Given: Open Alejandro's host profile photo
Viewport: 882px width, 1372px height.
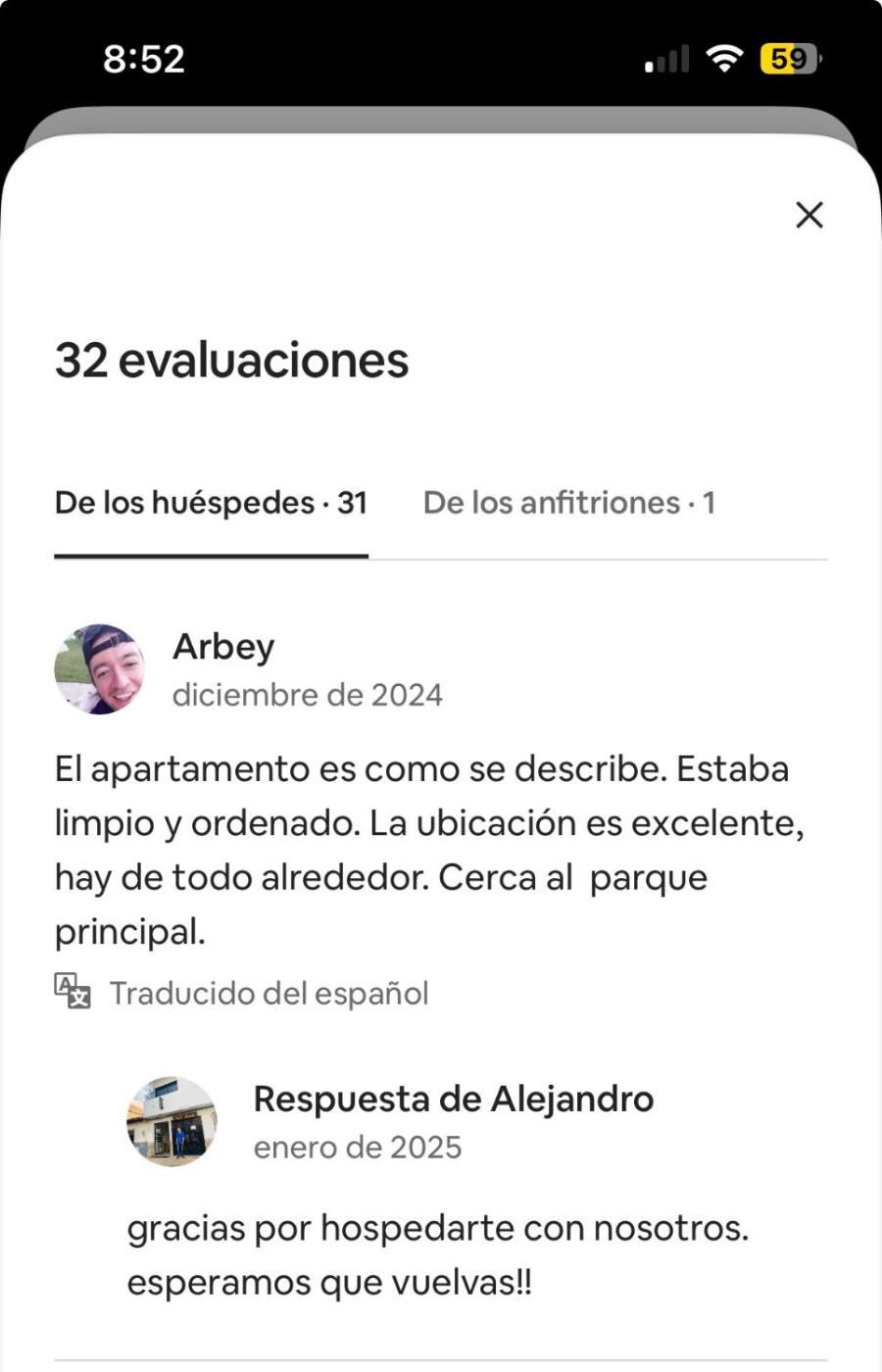Looking at the screenshot, I should pos(171,1121).
